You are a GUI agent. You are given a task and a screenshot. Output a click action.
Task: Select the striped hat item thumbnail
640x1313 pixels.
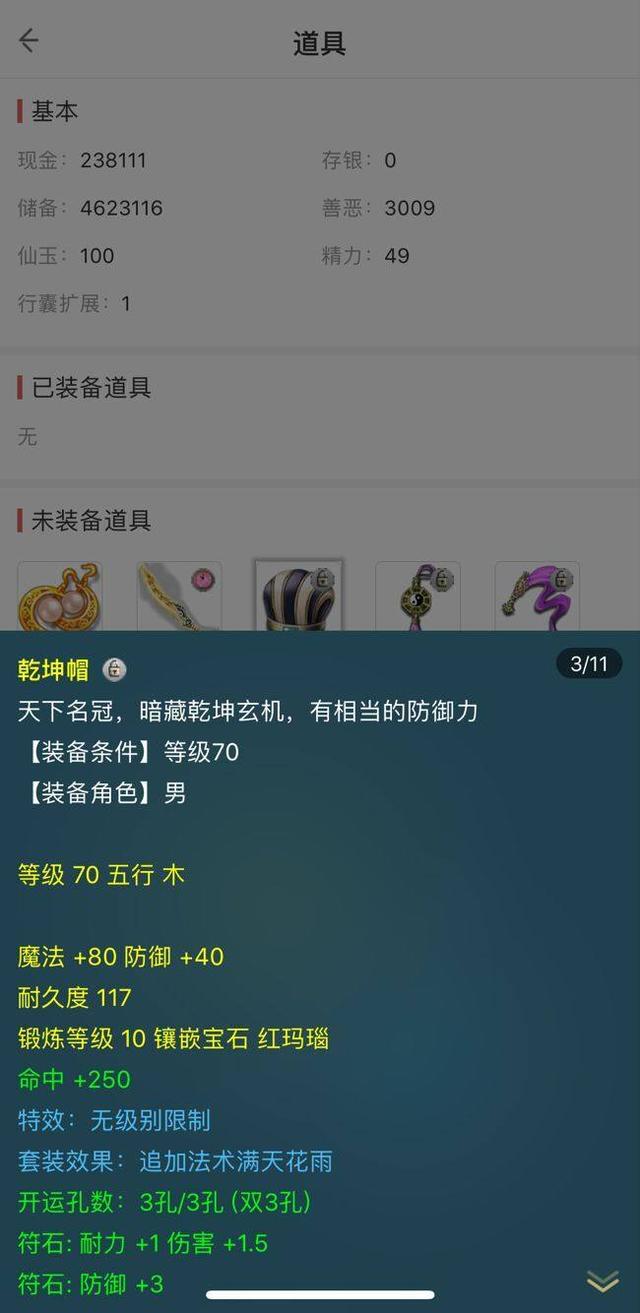point(299,595)
